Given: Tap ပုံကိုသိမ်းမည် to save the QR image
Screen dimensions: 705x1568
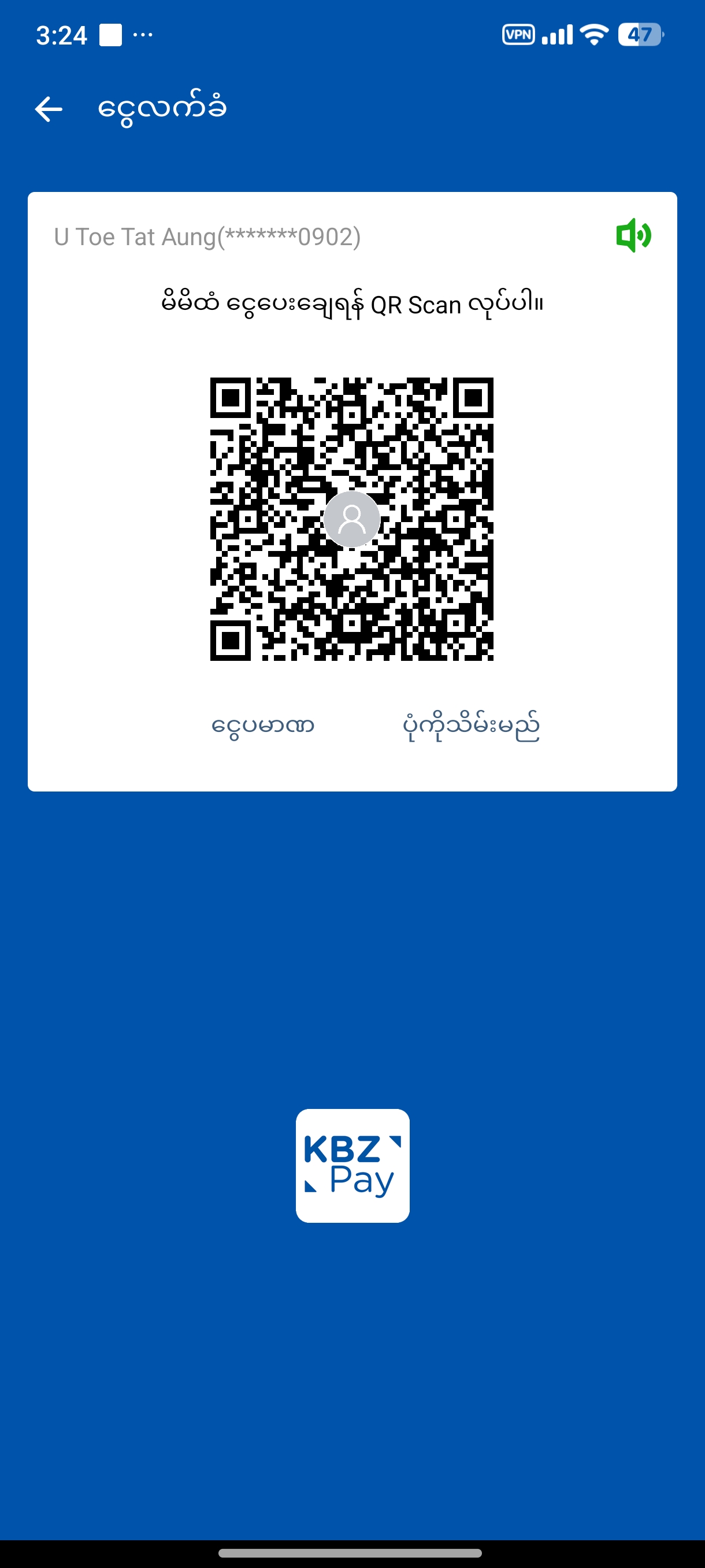Looking at the screenshot, I should pos(471,726).
